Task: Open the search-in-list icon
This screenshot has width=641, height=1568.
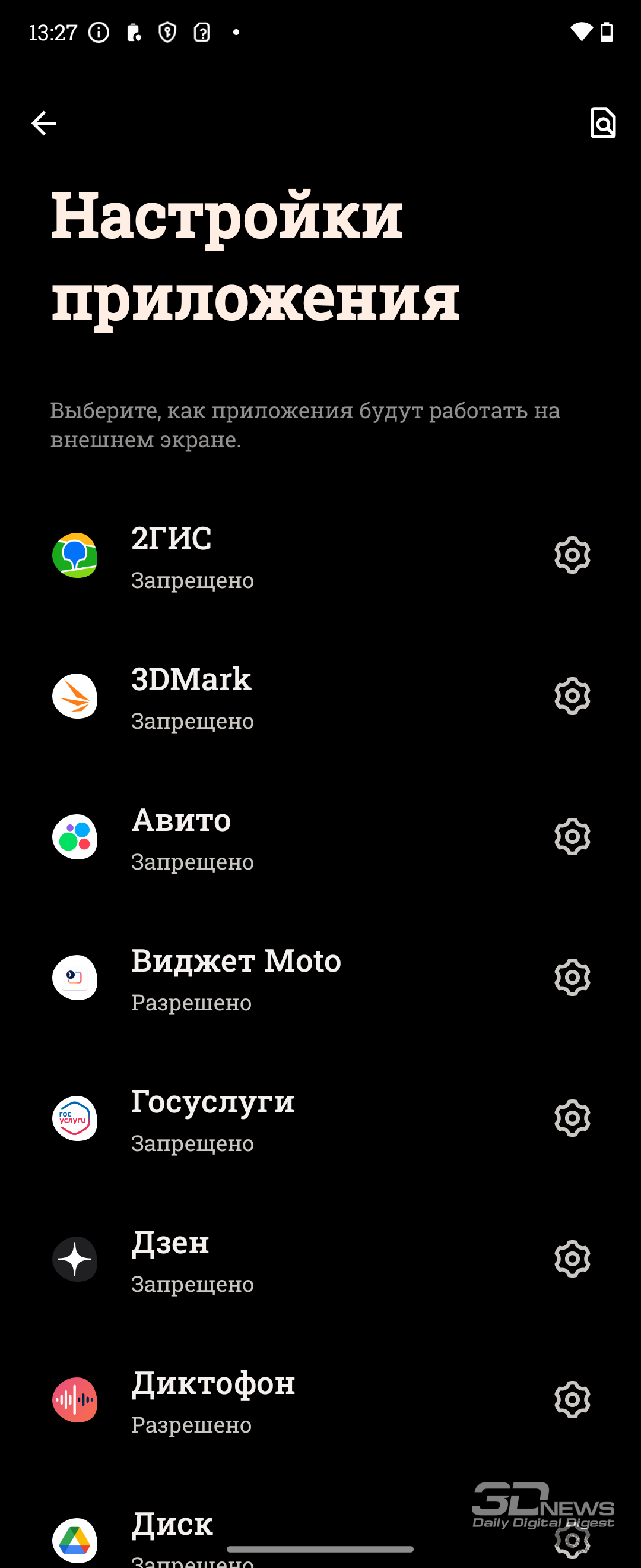Action: pyautogui.click(x=602, y=123)
